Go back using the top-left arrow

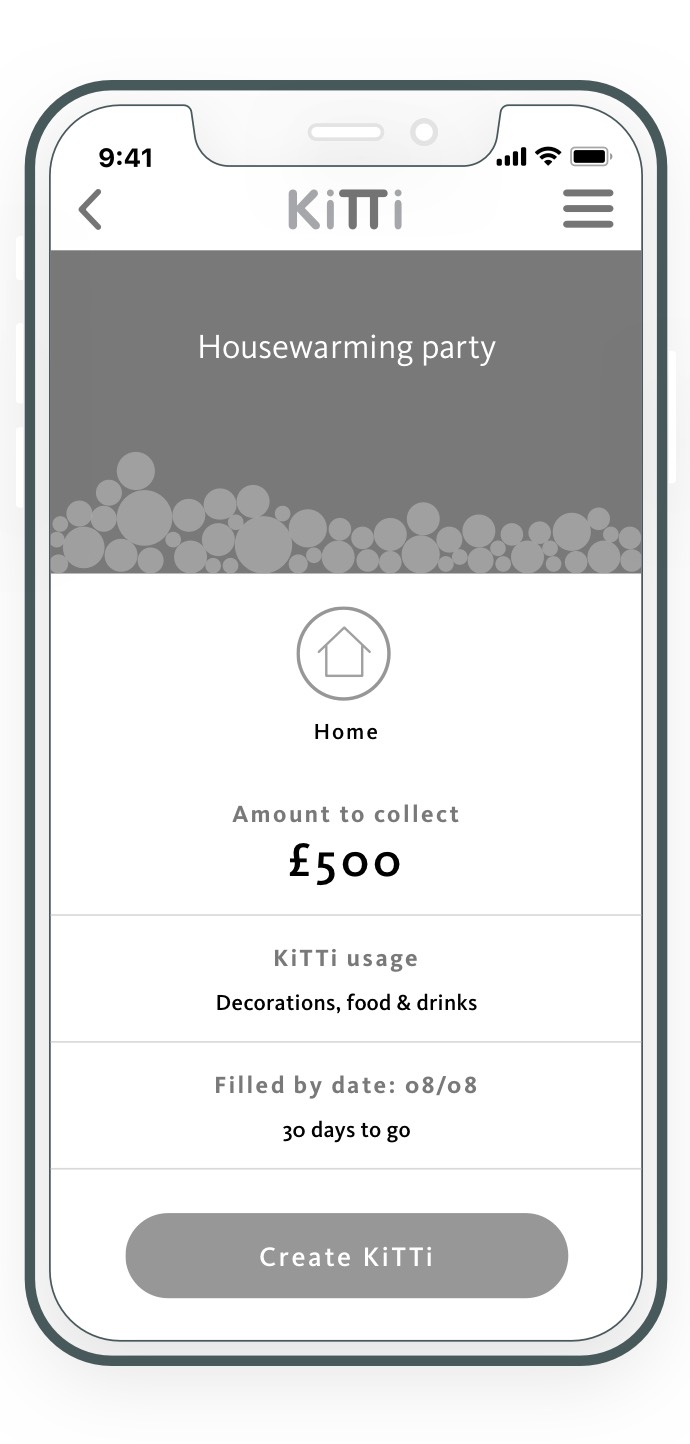[91, 210]
